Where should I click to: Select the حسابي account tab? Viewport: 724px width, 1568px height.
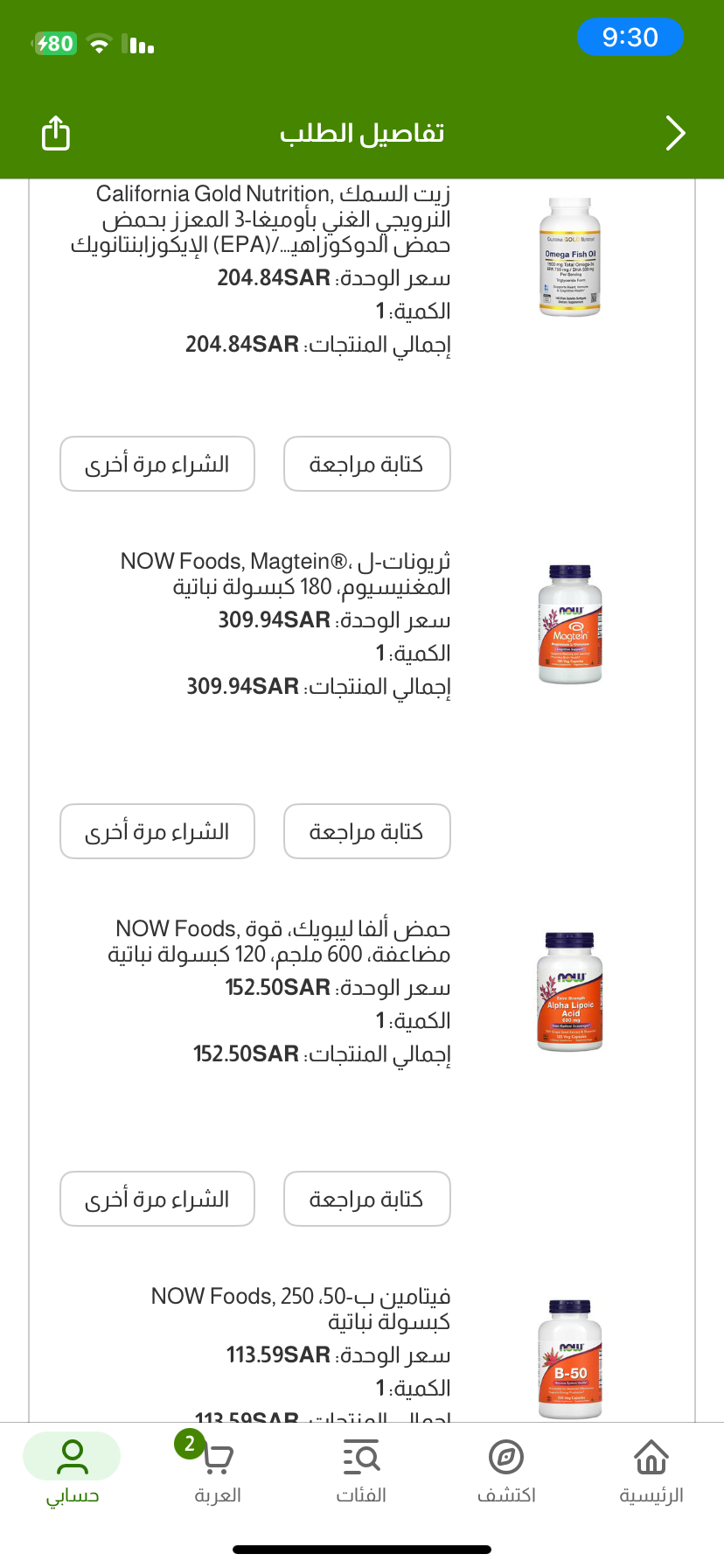click(72, 1472)
